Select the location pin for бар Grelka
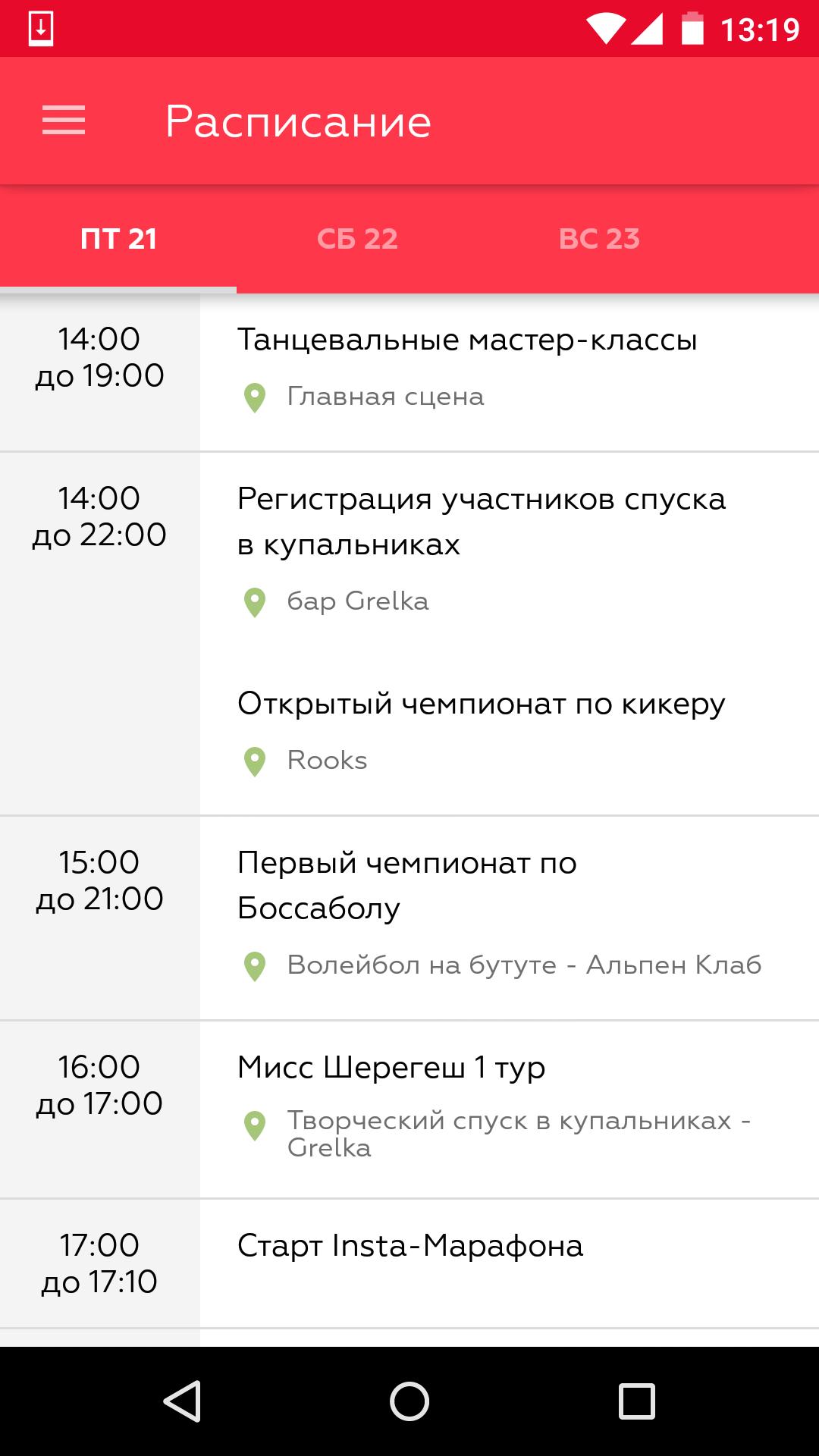The width and height of the screenshot is (819, 1456). pyautogui.click(x=254, y=601)
